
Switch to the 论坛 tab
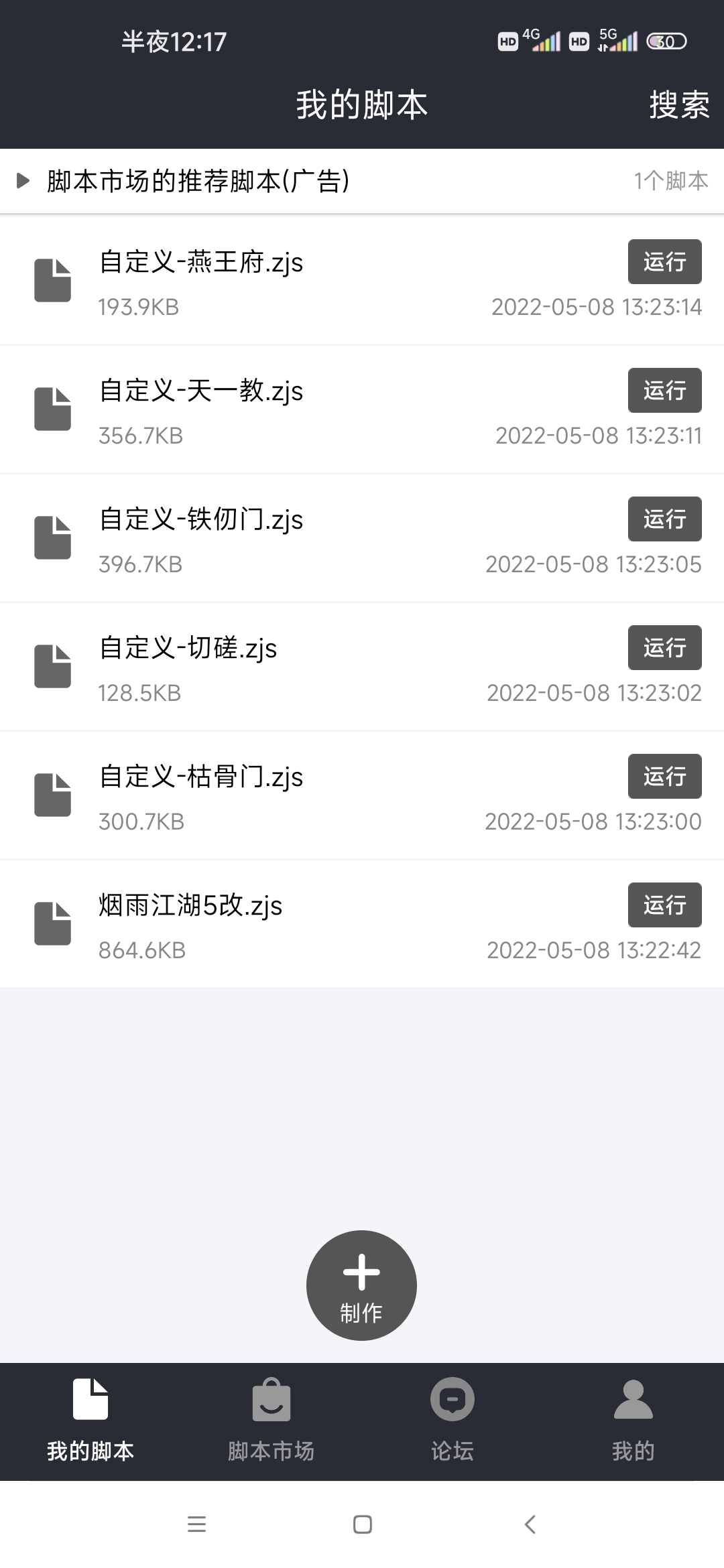pyautogui.click(x=452, y=1421)
